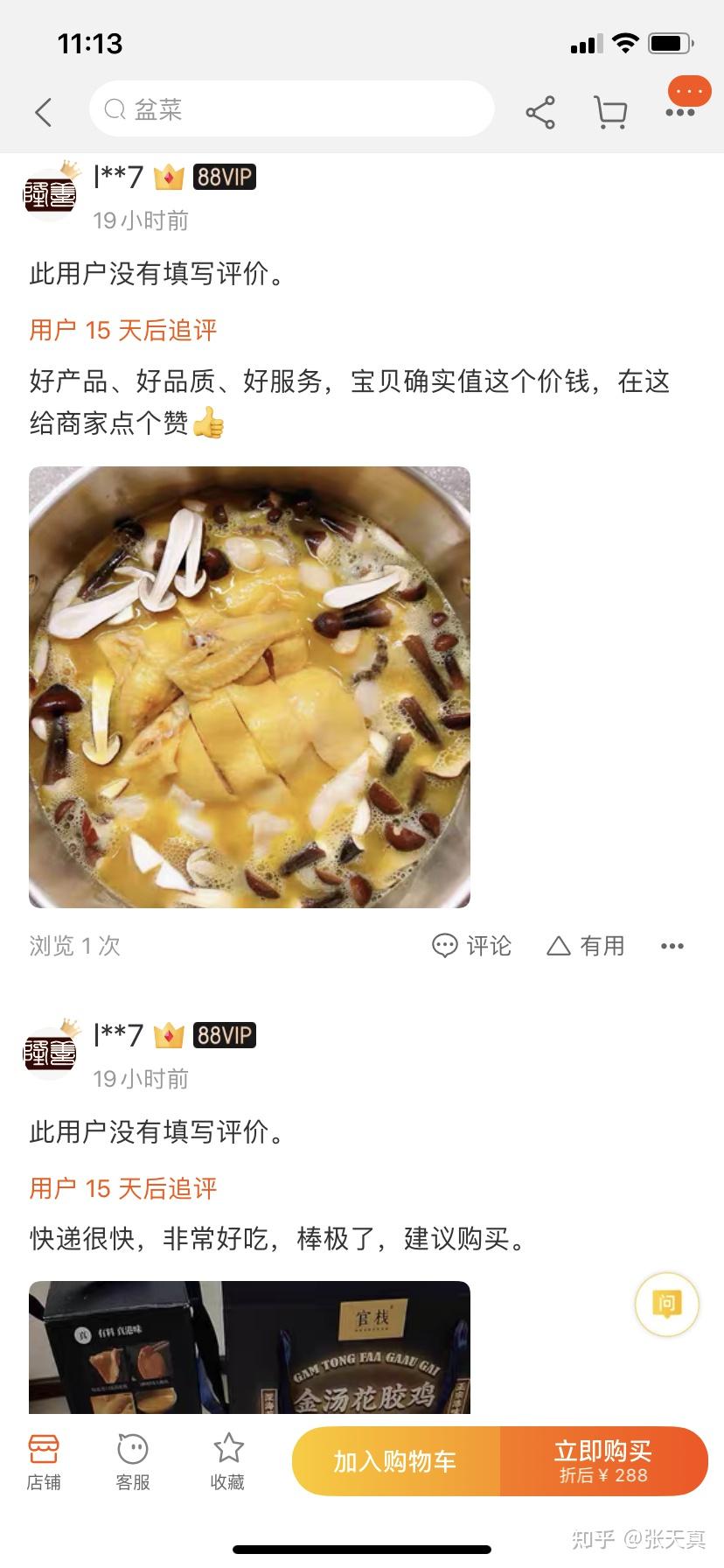The width and height of the screenshot is (724, 1568).
Task: Open the 金汤花胶鸡 box review photo
Action: click(249, 1347)
